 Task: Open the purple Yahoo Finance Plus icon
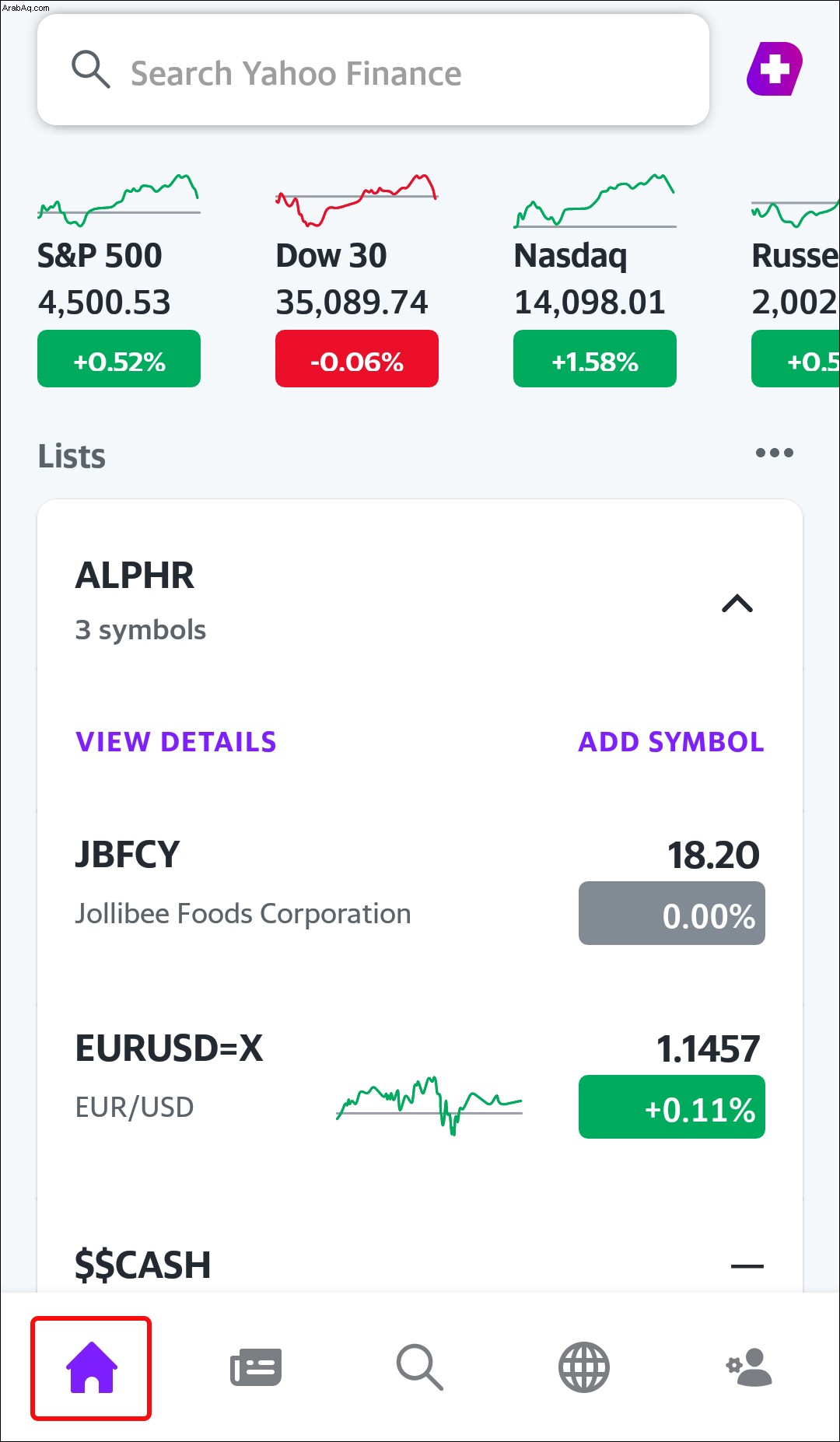(775, 68)
